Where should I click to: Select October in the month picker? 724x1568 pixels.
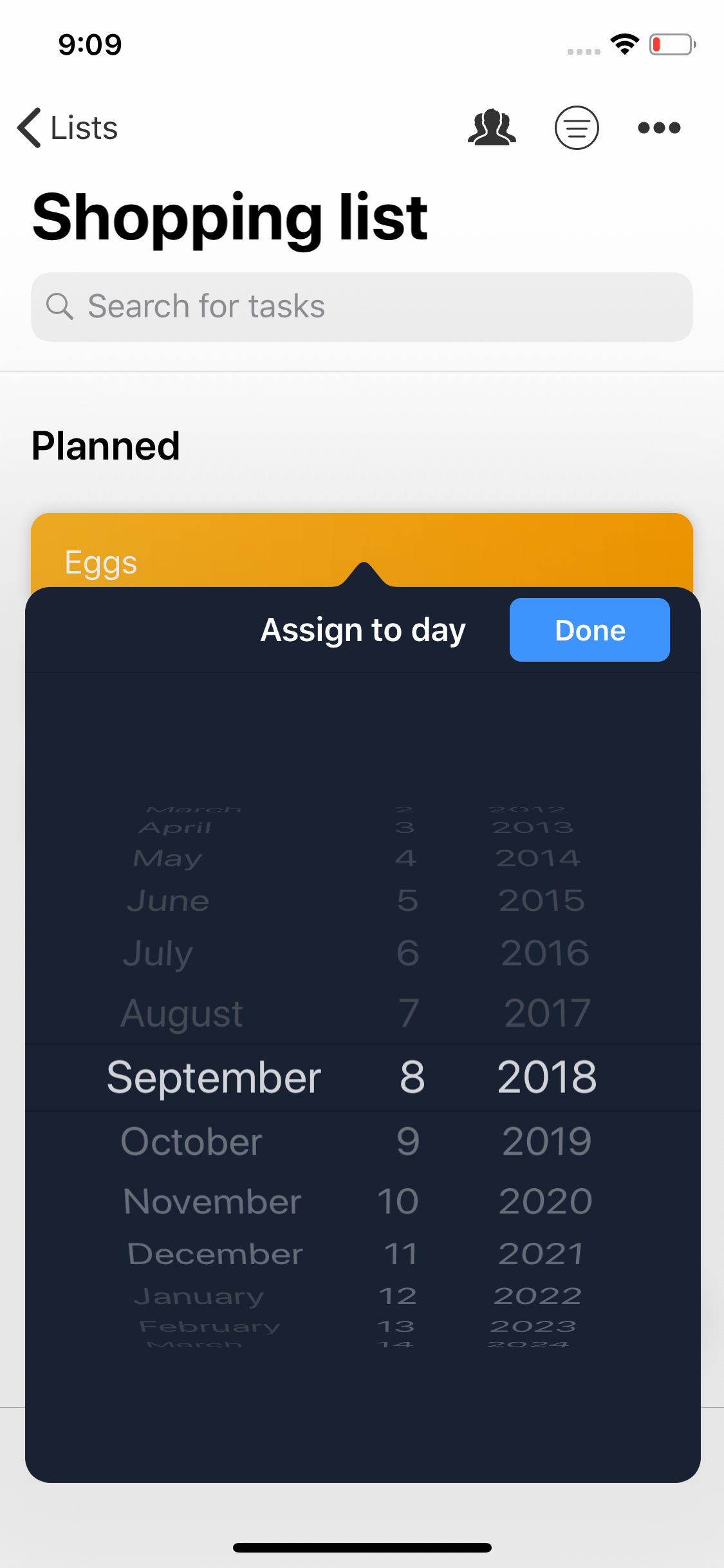click(192, 1142)
